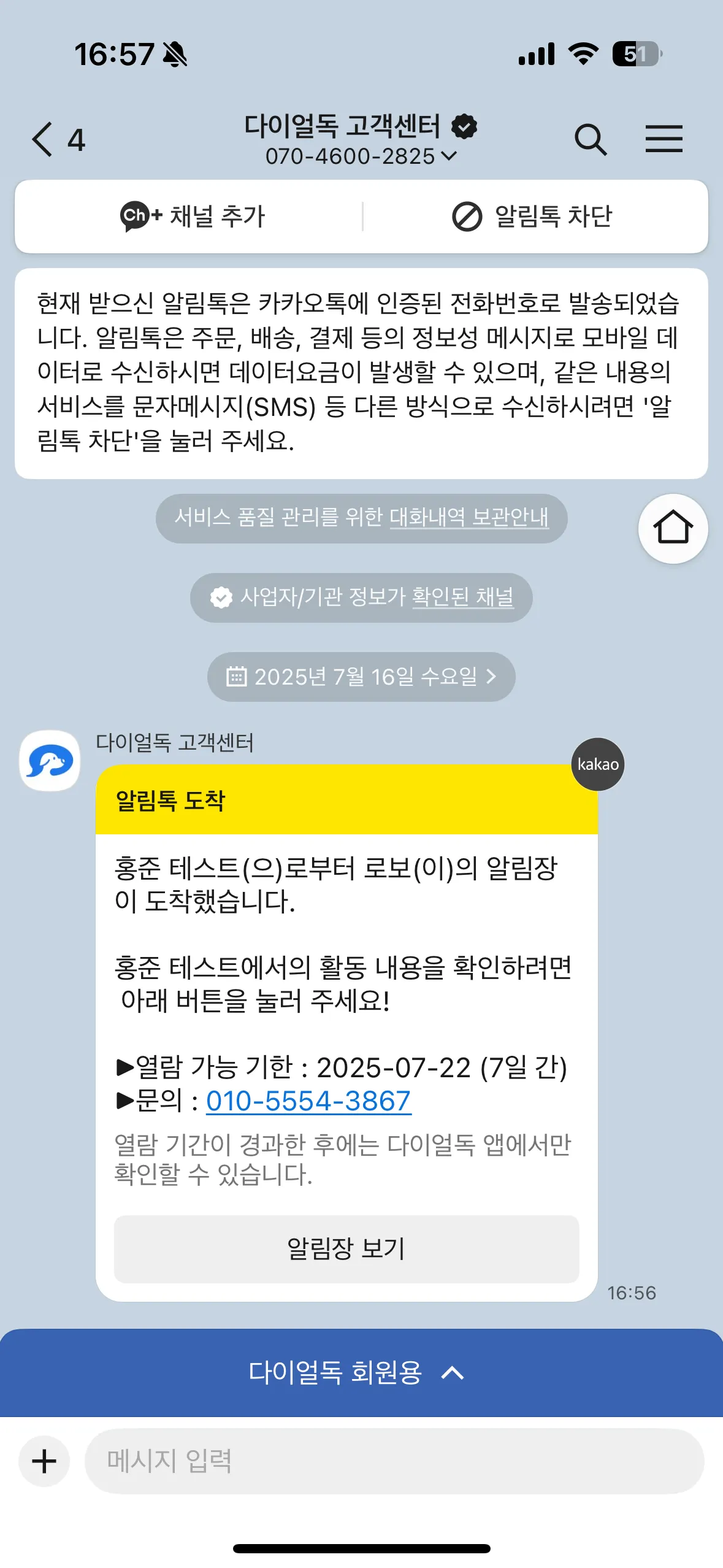The height and width of the screenshot is (1568, 723).
Task: Call the linked number 010-5554-3867
Action: [x=308, y=1101]
